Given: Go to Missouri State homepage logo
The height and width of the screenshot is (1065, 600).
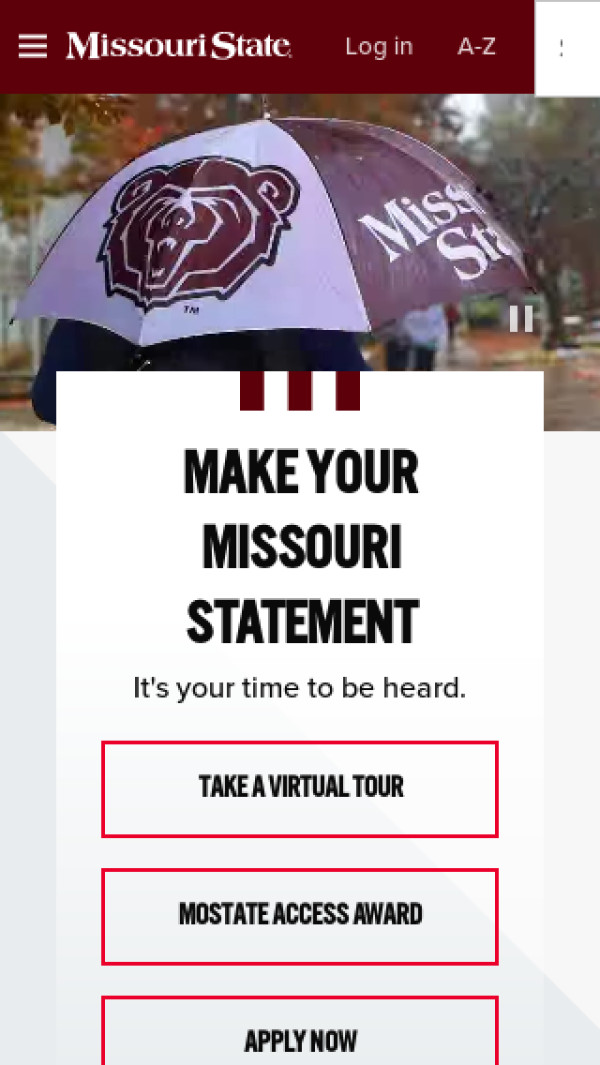Looking at the screenshot, I should (179, 46).
